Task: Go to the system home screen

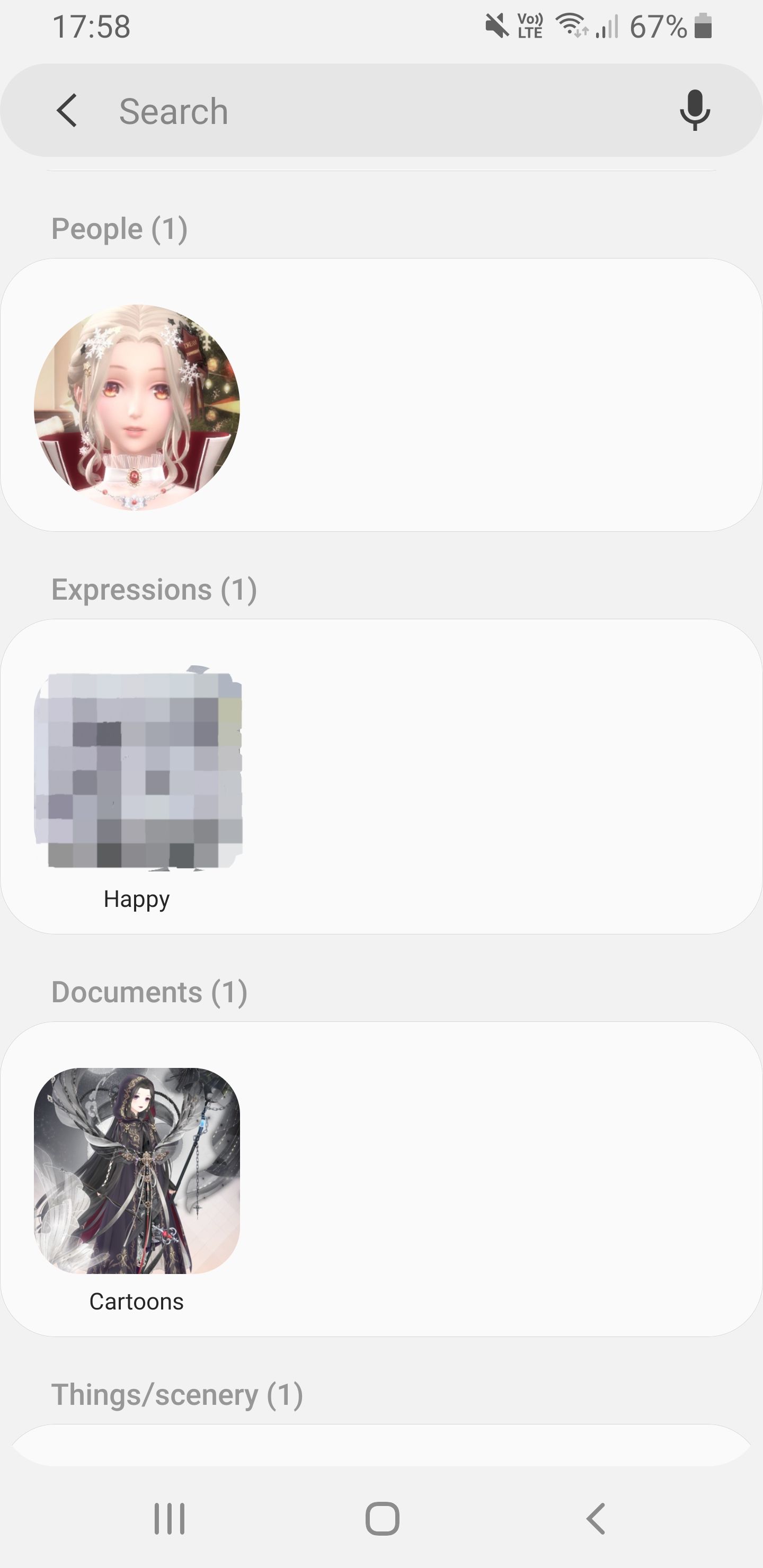Action: point(382,1518)
